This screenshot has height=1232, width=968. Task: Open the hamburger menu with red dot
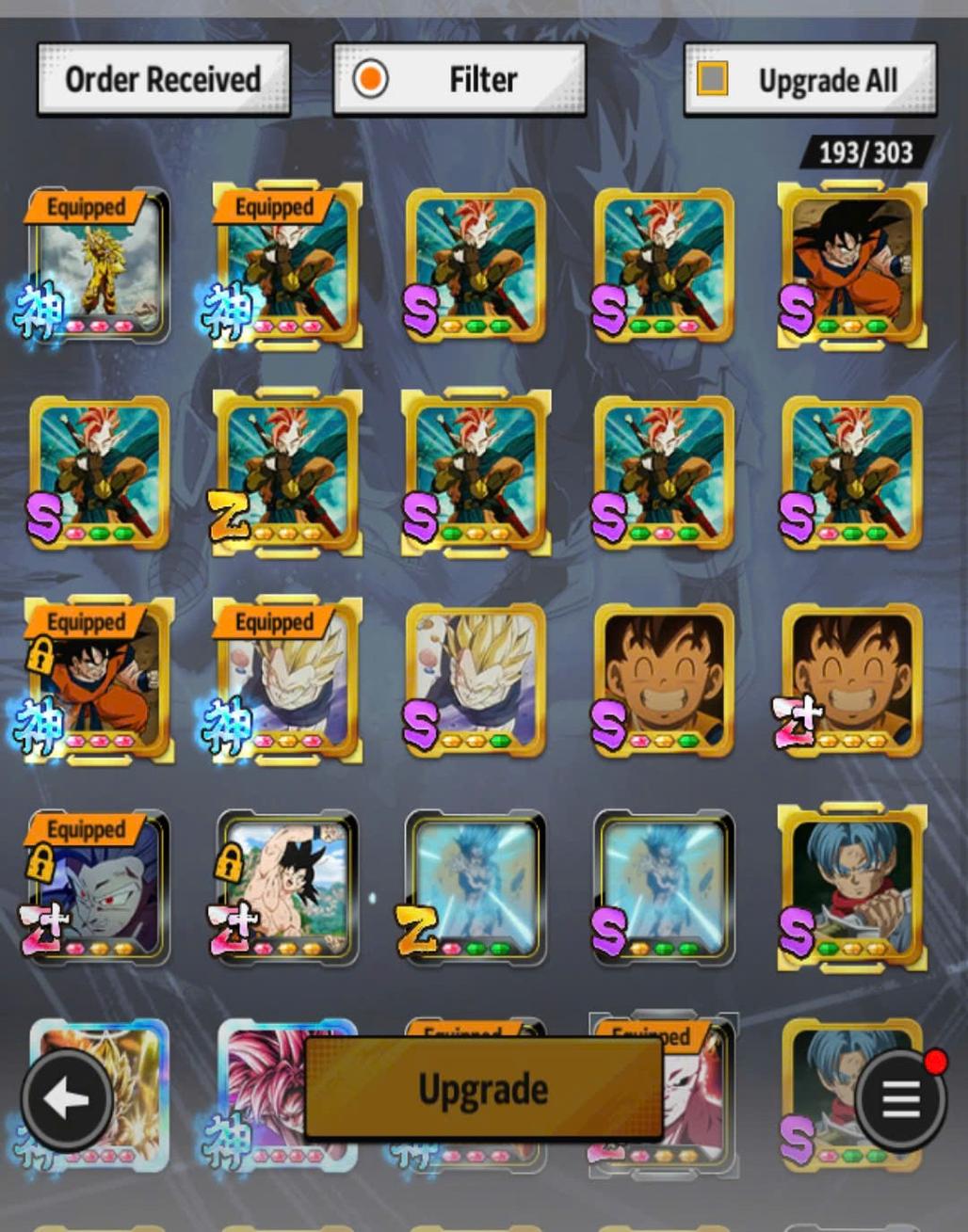pyautogui.click(x=900, y=1098)
